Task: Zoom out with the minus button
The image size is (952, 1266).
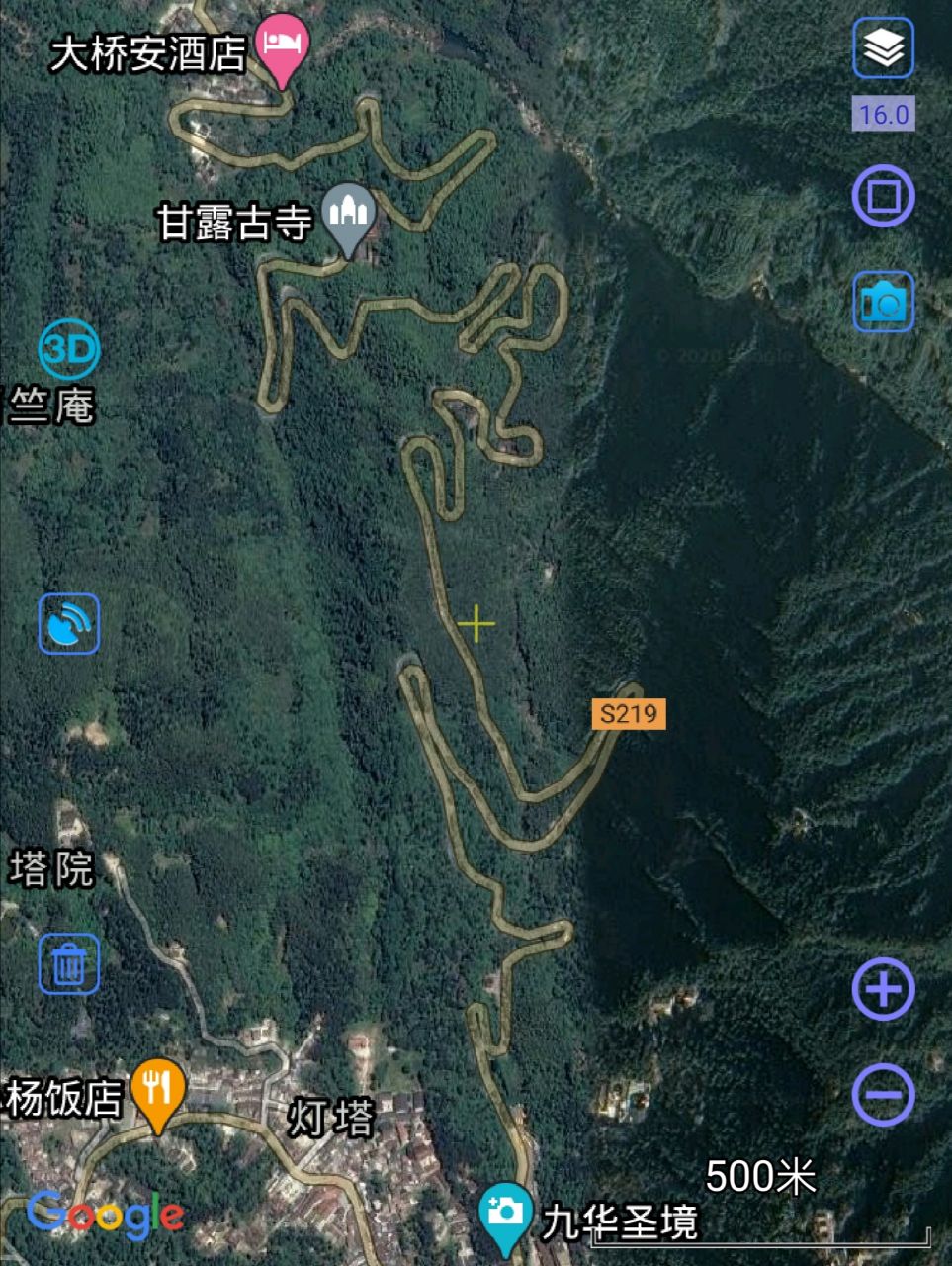Action: pos(883,1095)
